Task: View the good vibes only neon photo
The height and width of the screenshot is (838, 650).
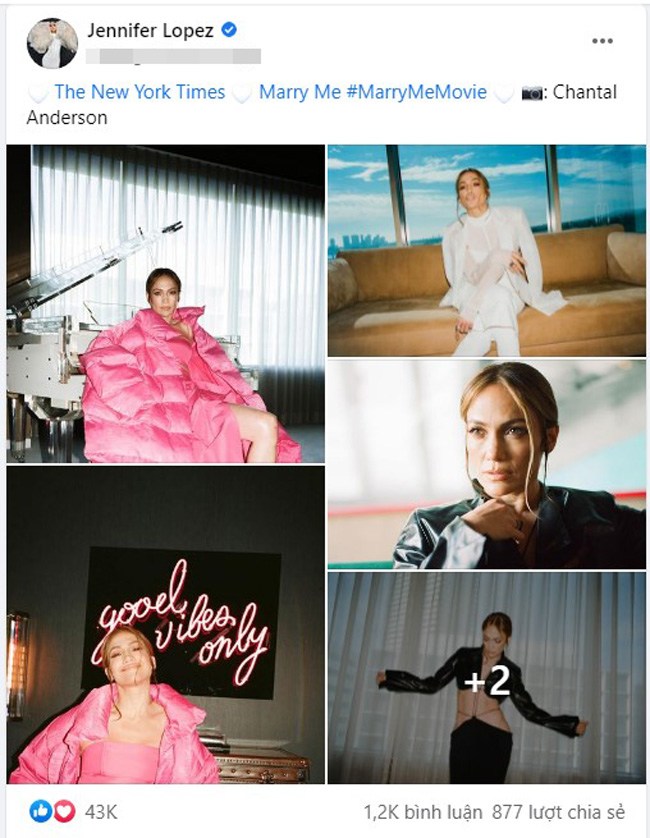Action: point(165,625)
